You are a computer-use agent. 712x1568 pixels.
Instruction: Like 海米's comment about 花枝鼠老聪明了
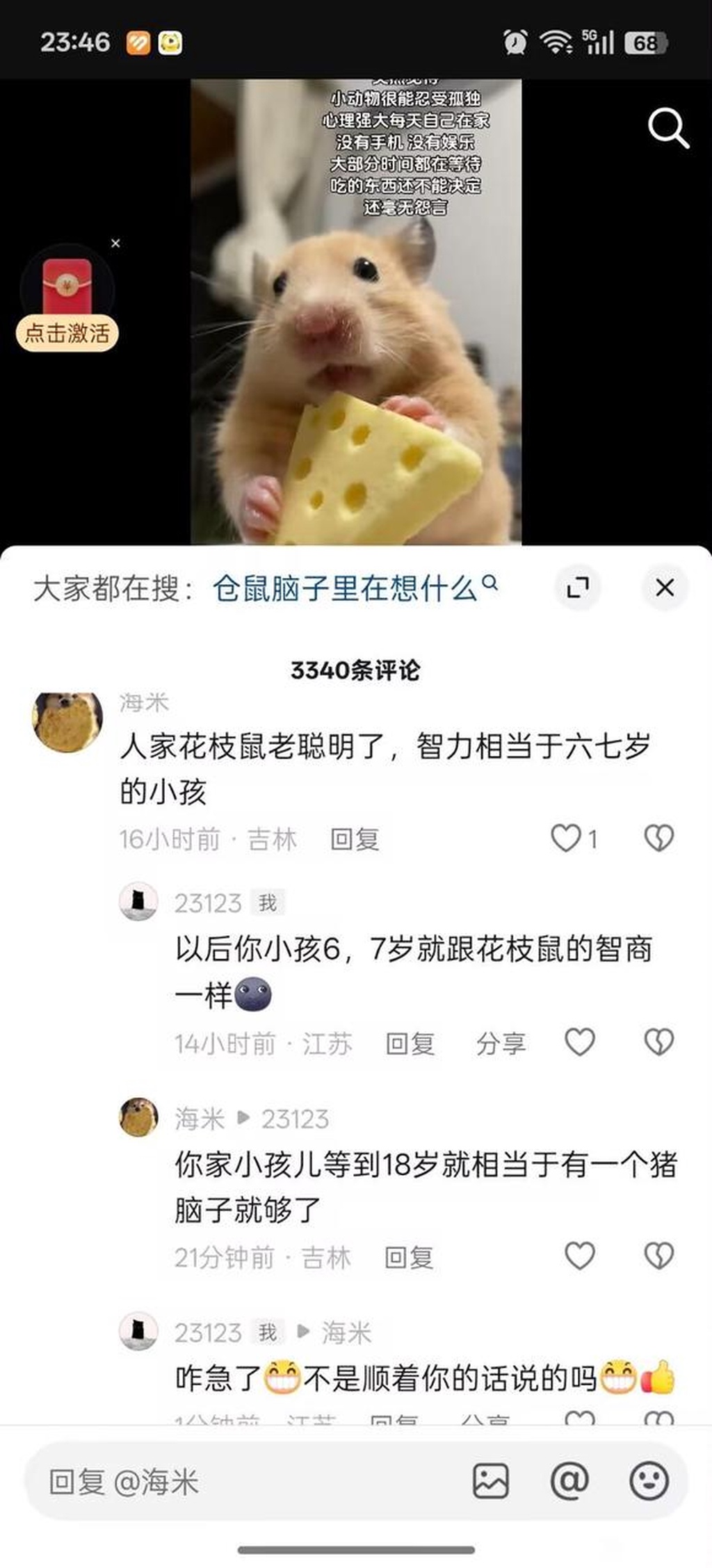566,838
